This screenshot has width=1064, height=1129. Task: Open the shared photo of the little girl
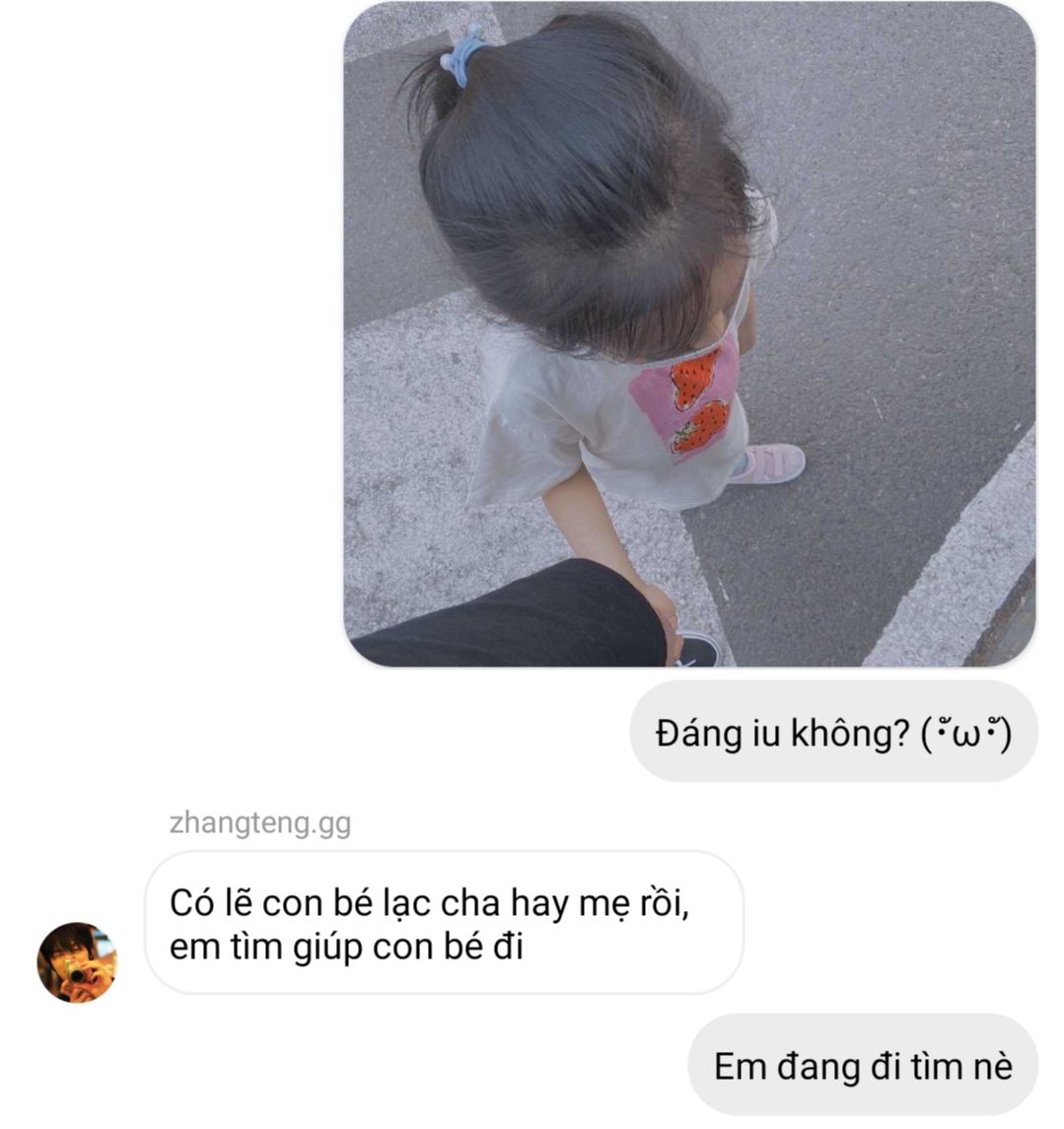(x=688, y=335)
